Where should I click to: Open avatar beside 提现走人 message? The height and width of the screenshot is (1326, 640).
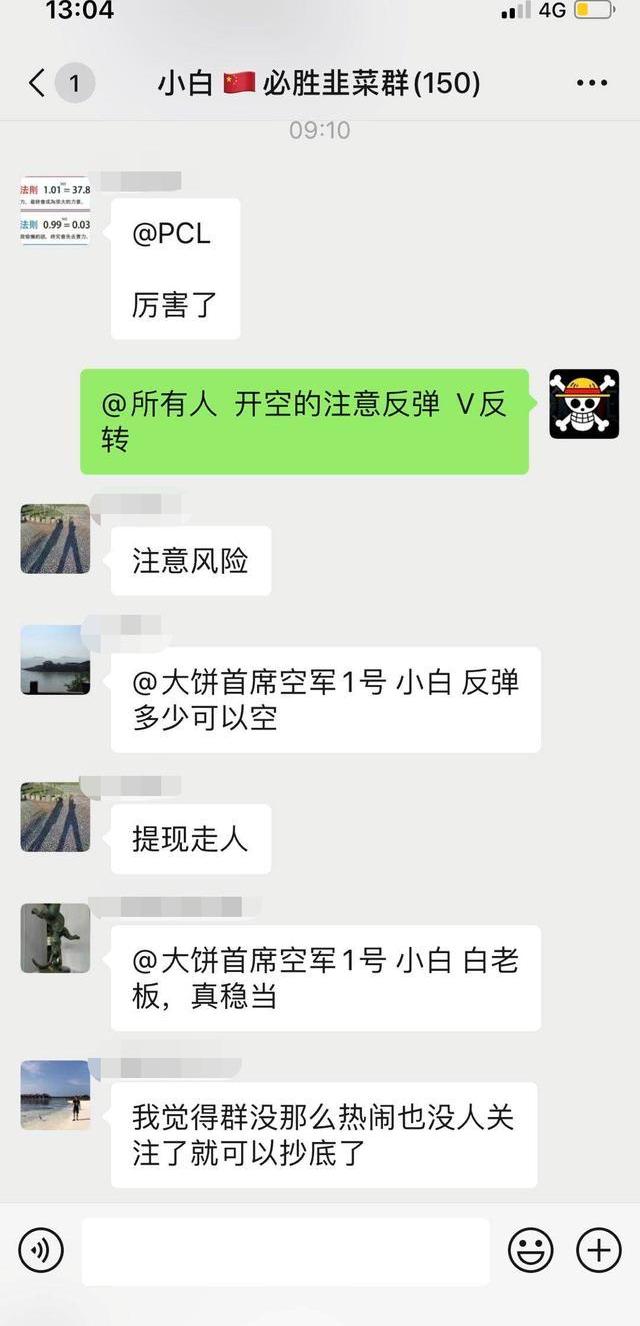55,817
